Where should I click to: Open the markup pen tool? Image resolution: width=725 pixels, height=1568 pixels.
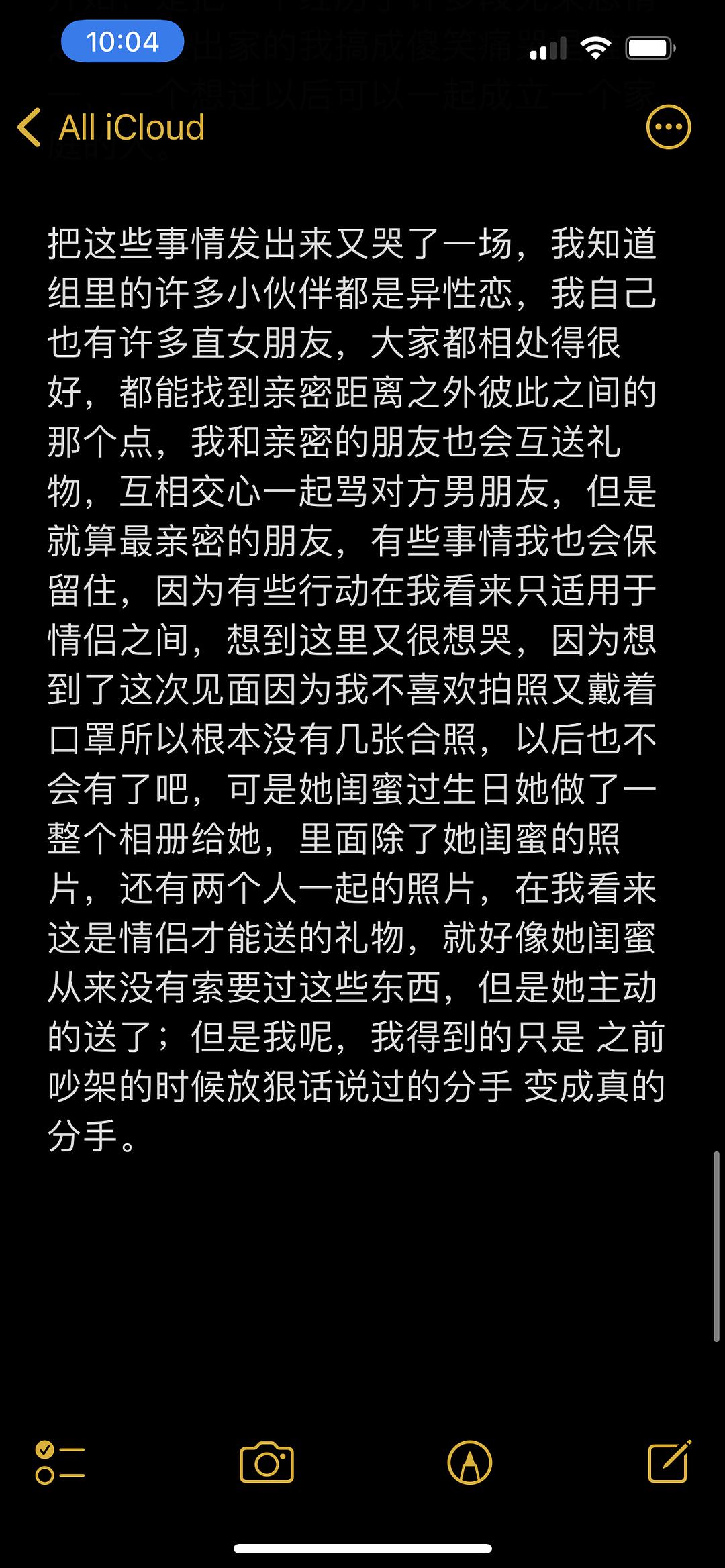click(470, 1462)
